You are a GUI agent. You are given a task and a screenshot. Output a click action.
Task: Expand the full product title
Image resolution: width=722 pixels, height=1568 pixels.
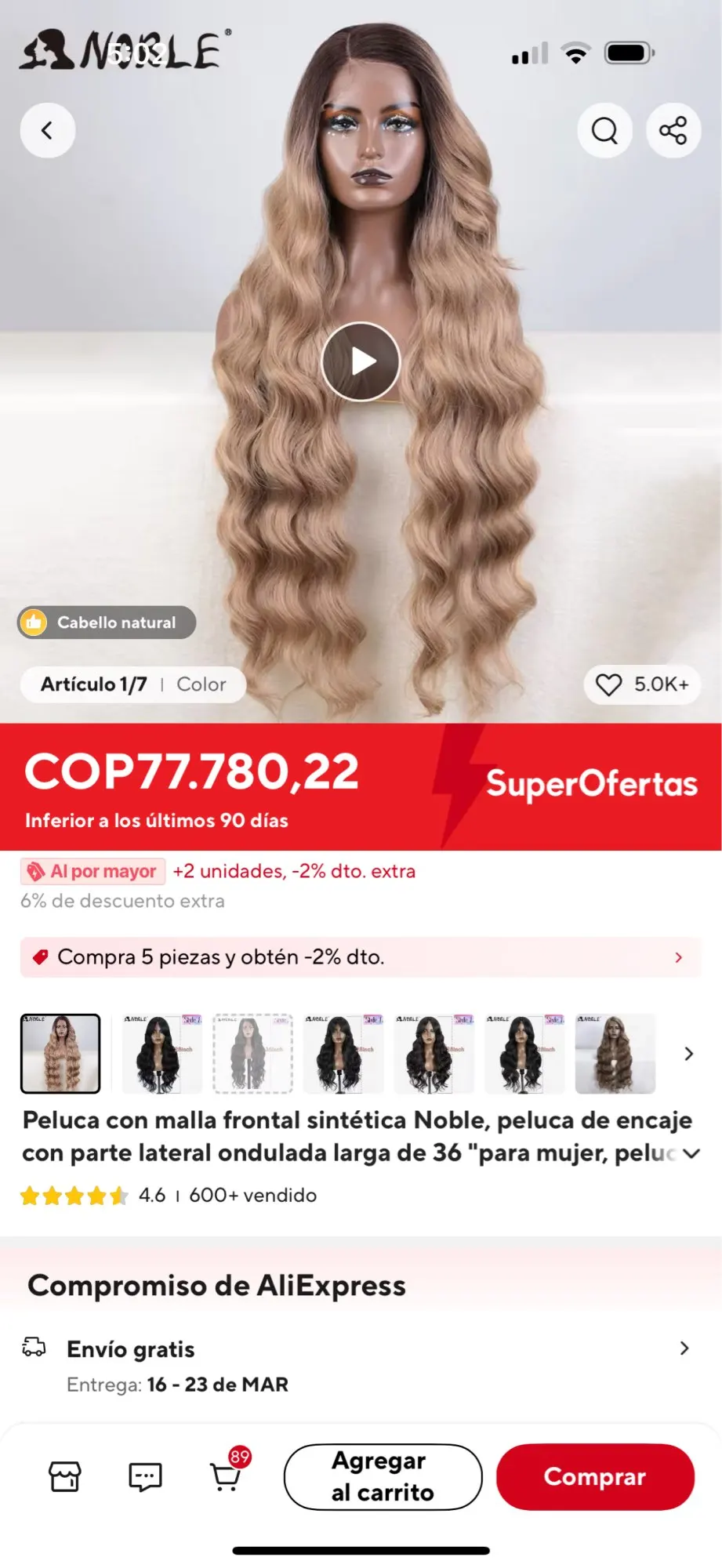click(x=691, y=1153)
